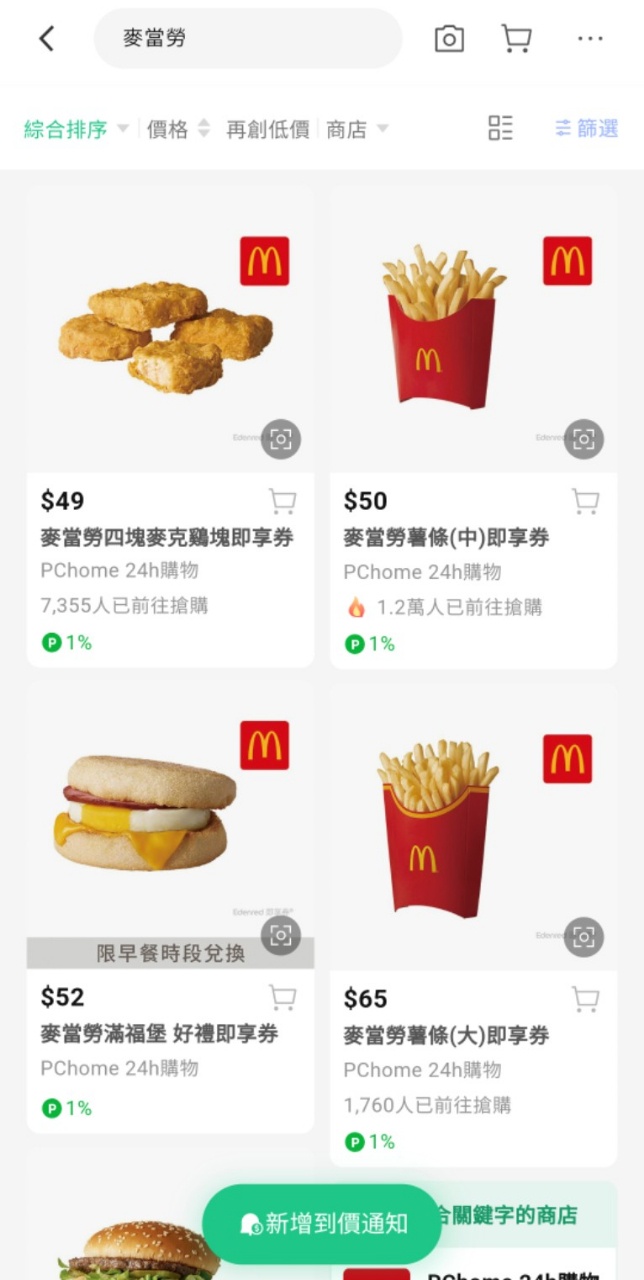Add the $50 薯條(中) coupon to cart
Viewport: 644px width, 1280px height.
coord(585,501)
